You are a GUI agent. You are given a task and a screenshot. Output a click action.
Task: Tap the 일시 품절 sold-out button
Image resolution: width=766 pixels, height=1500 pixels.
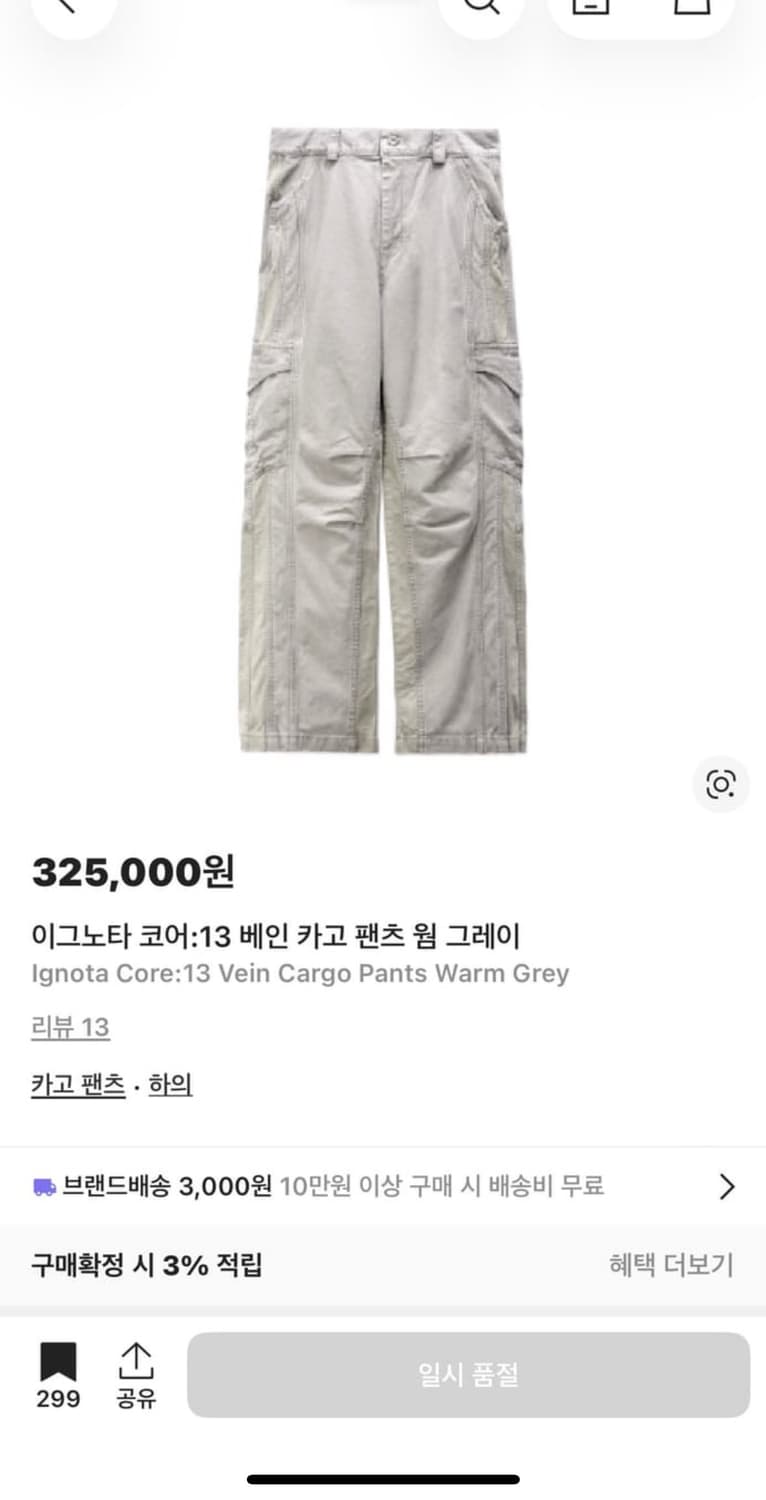click(x=469, y=1374)
